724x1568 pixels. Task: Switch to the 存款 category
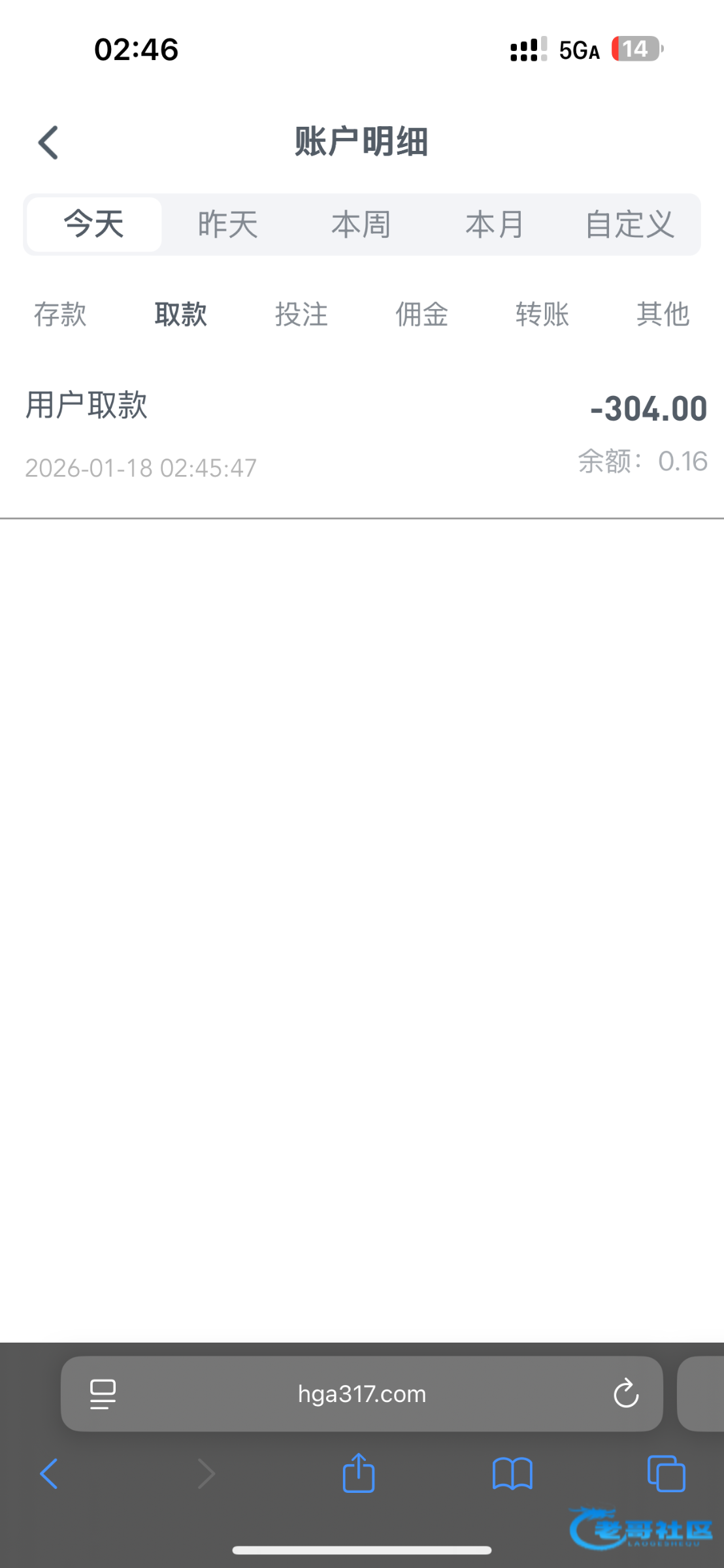point(60,314)
